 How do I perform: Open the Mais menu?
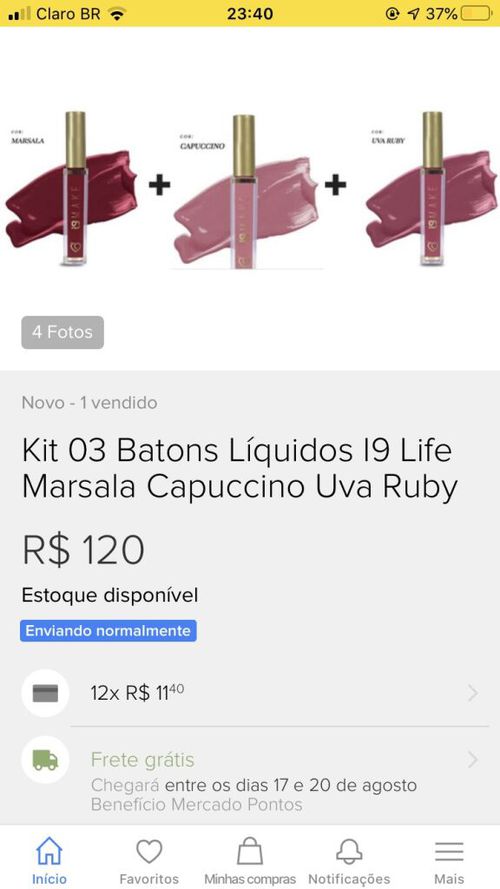449,861
